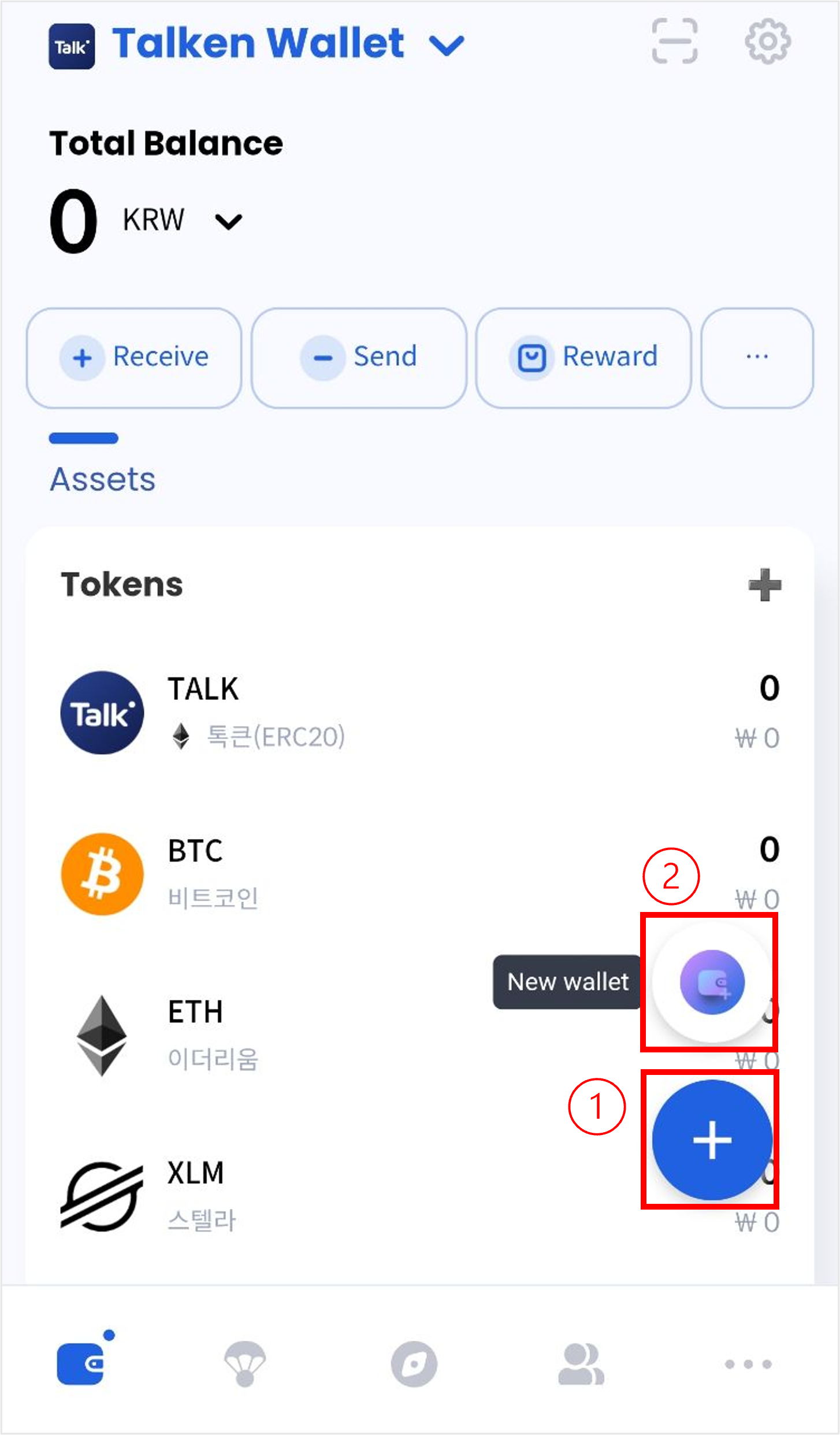Switch to the wallet tab in bottom bar
840x1435 pixels.
tap(81, 1364)
